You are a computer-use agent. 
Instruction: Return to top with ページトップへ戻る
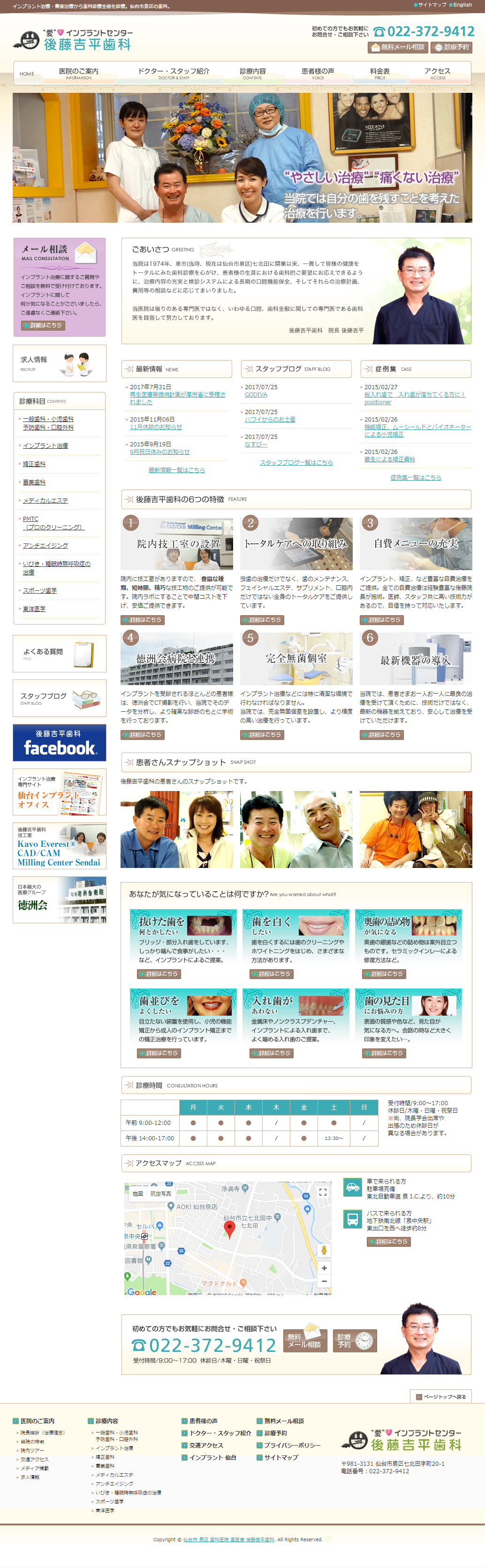[x=440, y=1396]
